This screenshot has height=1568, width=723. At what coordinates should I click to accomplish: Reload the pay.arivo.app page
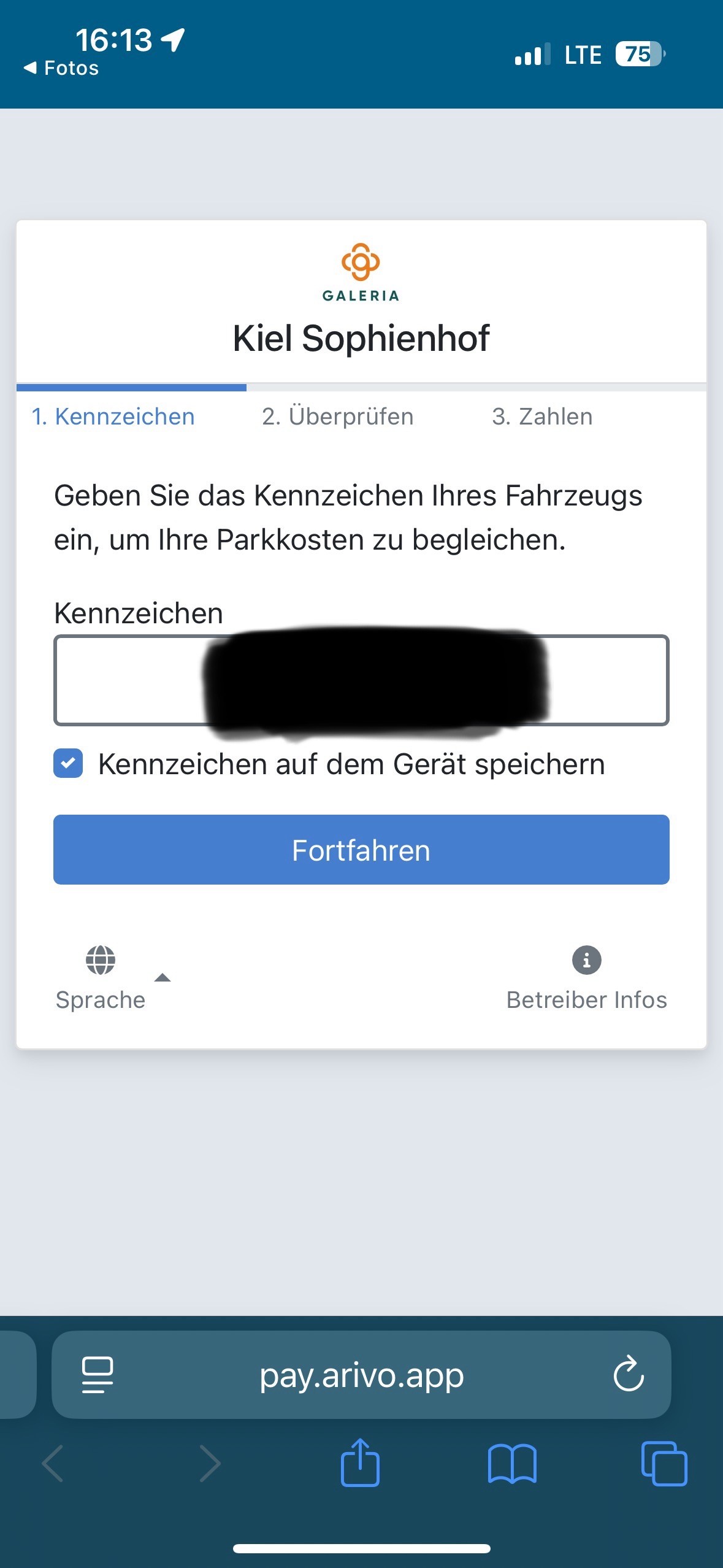pos(629,1374)
